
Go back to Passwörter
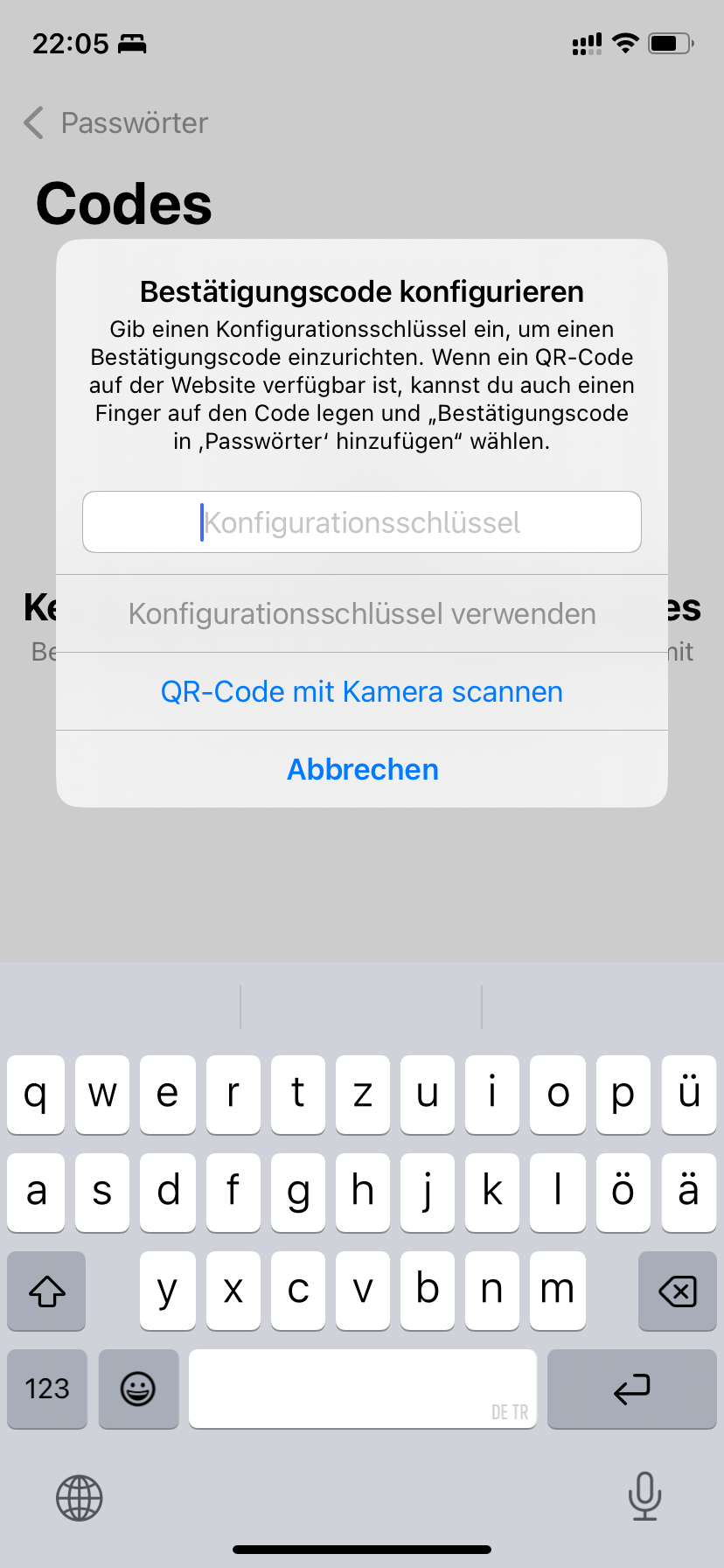[116, 123]
